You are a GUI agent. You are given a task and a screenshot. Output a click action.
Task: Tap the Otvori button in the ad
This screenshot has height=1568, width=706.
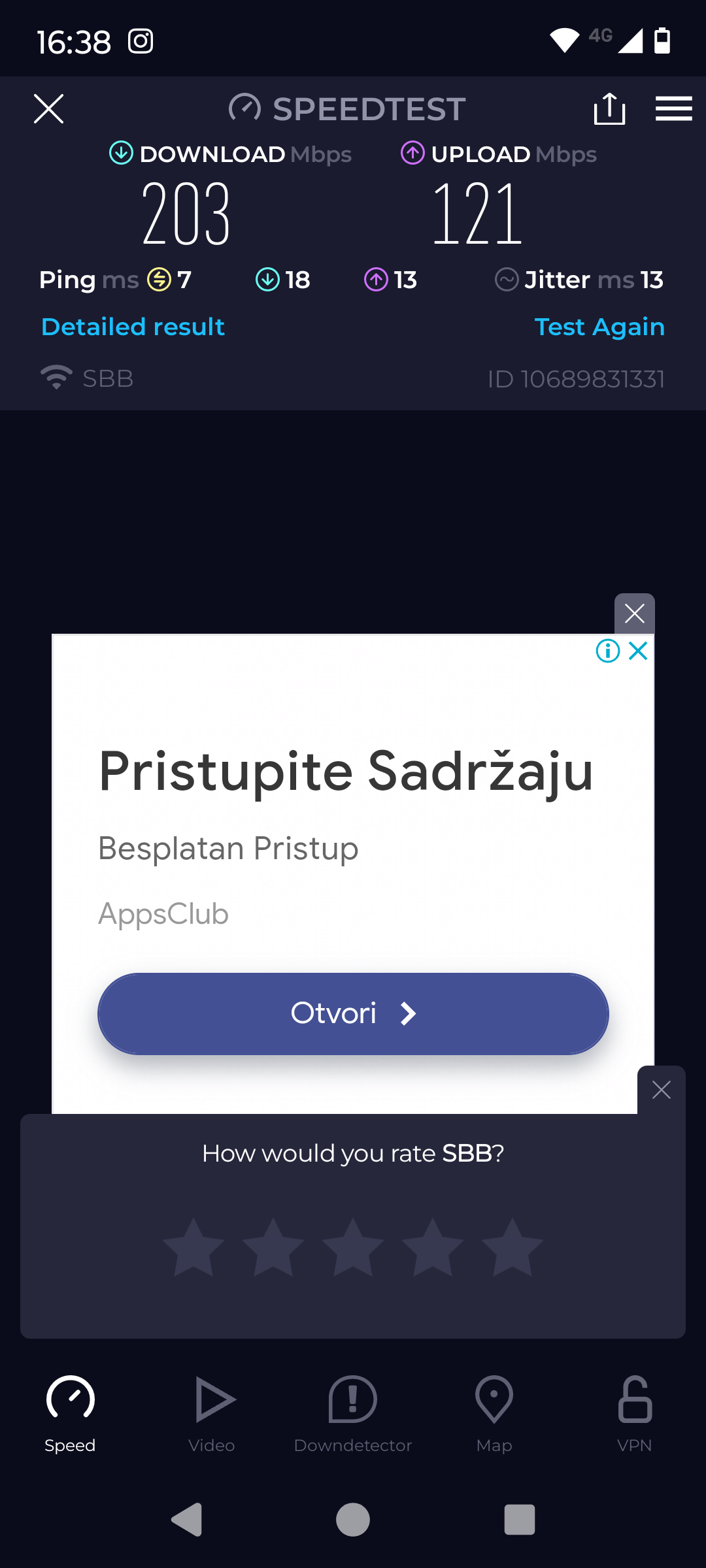tap(353, 1013)
